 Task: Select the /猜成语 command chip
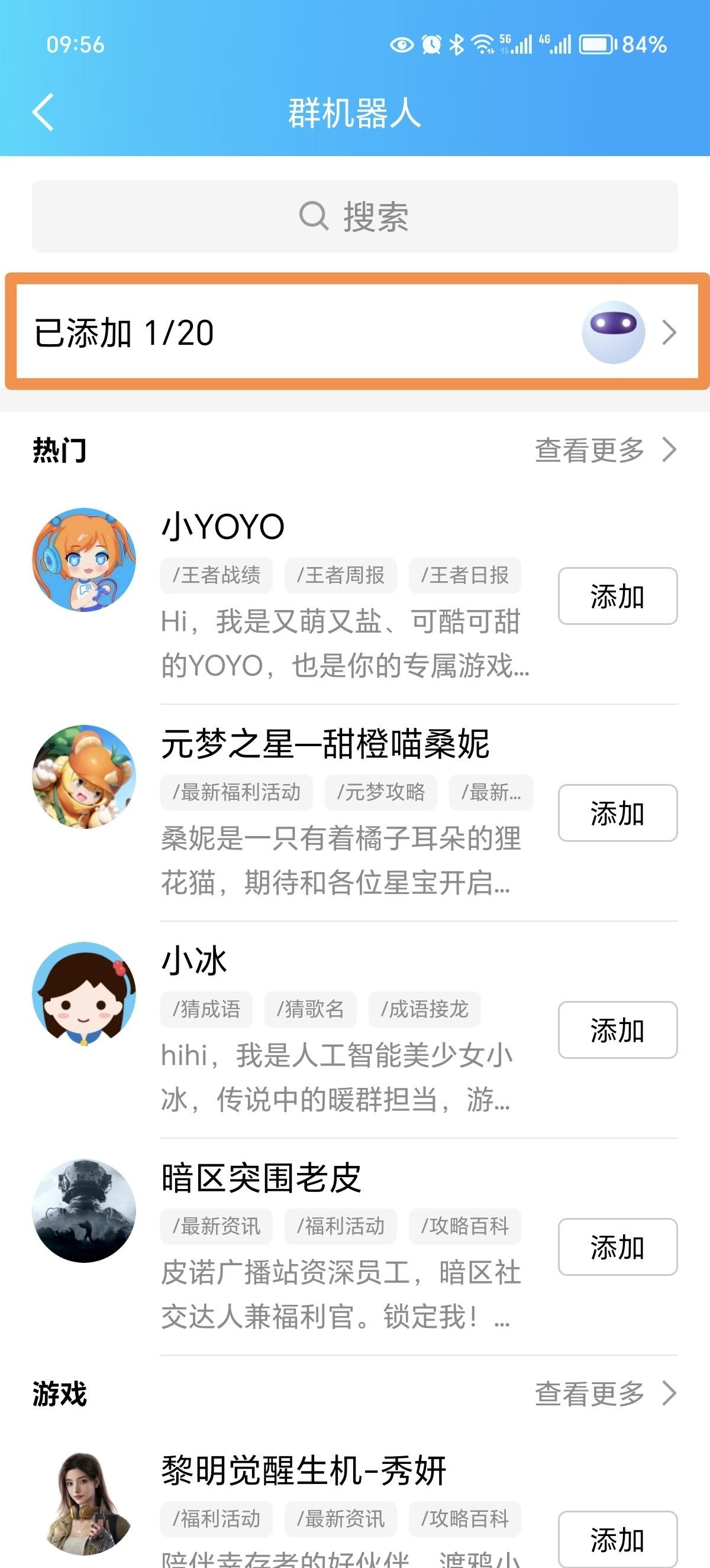click(x=206, y=1009)
